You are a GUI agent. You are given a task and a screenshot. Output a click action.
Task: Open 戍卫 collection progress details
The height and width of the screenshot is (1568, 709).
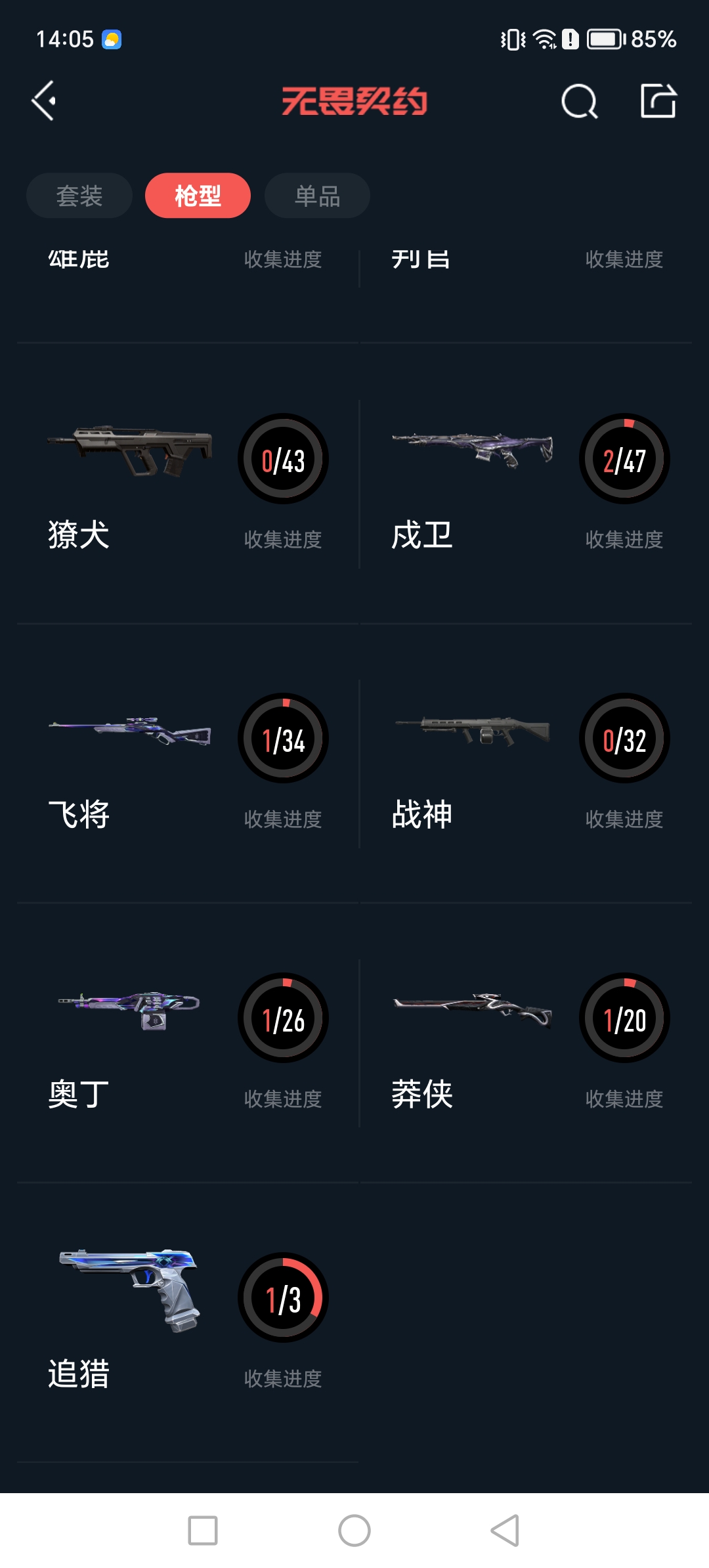[624, 540]
